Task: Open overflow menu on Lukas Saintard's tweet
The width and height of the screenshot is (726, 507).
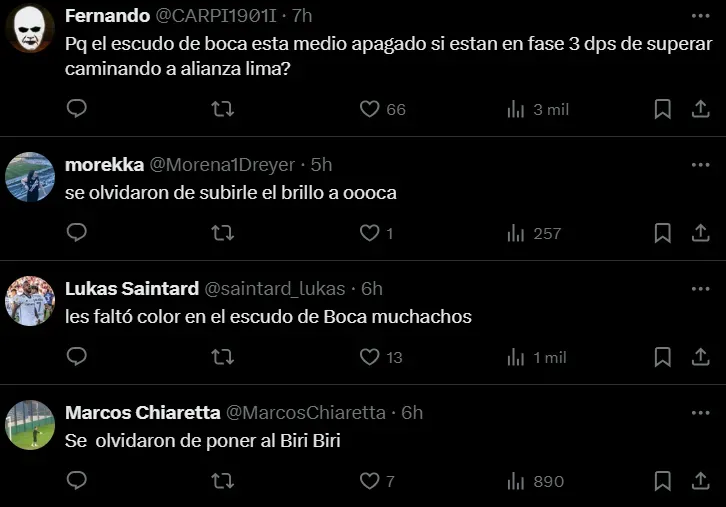Action: click(700, 289)
